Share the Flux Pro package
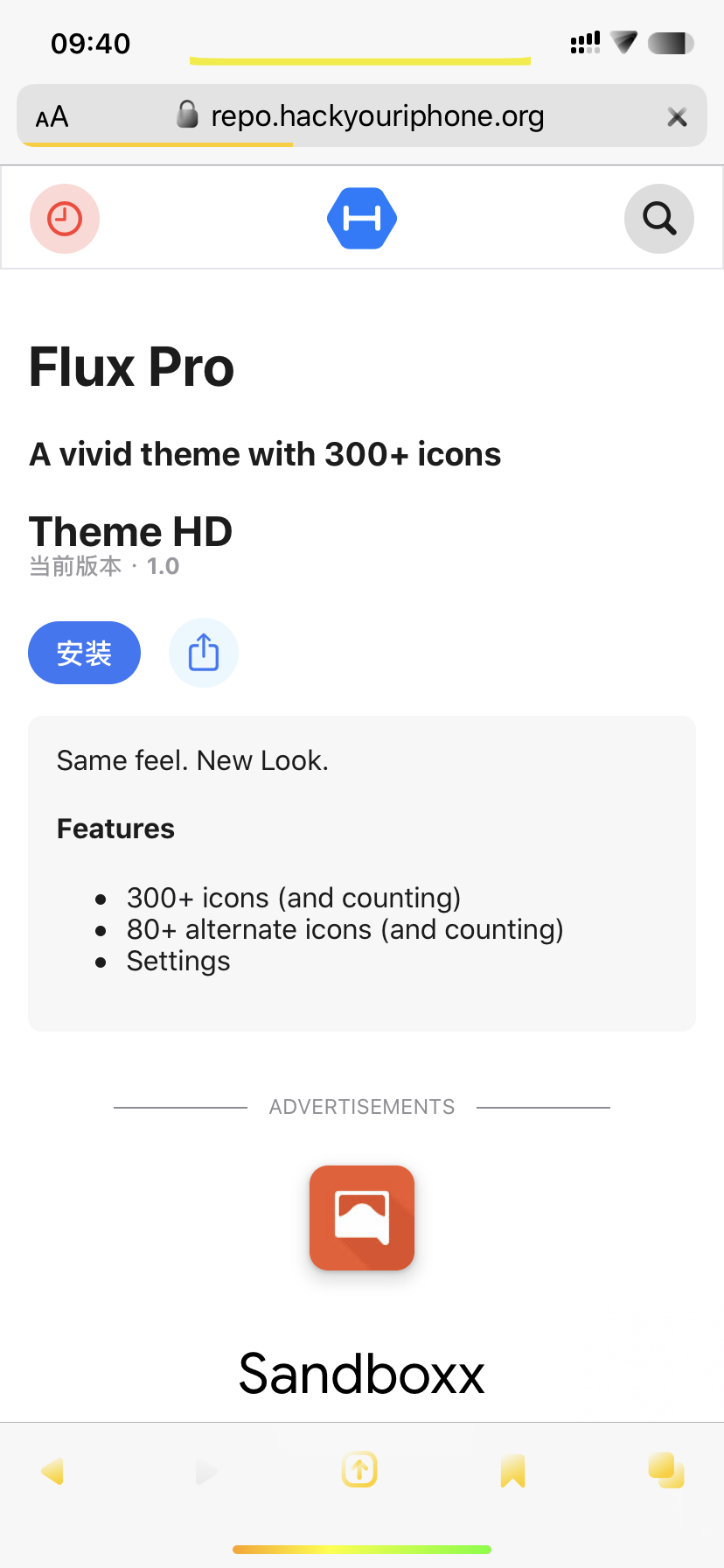Viewport: 724px width, 1568px height. coord(203,653)
